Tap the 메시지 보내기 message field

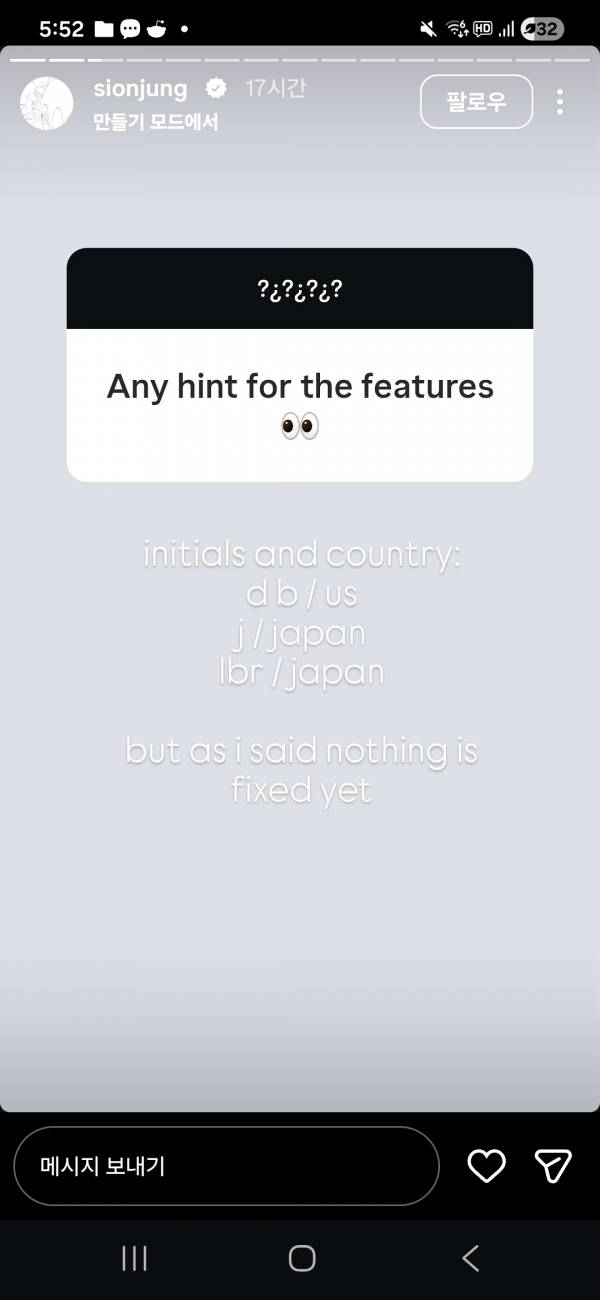coord(226,1166)
